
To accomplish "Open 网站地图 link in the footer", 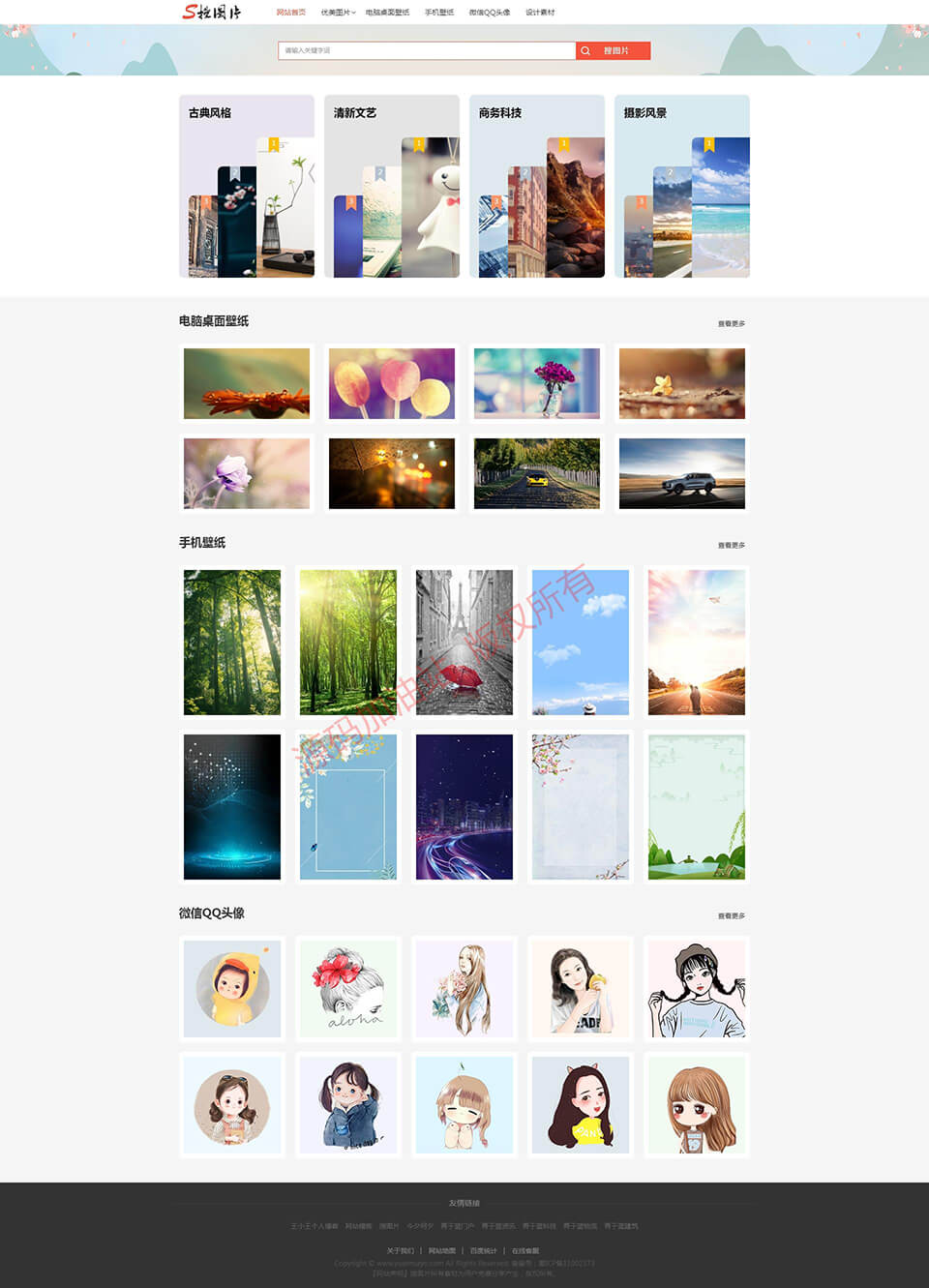I will [x=441, y=1251].
